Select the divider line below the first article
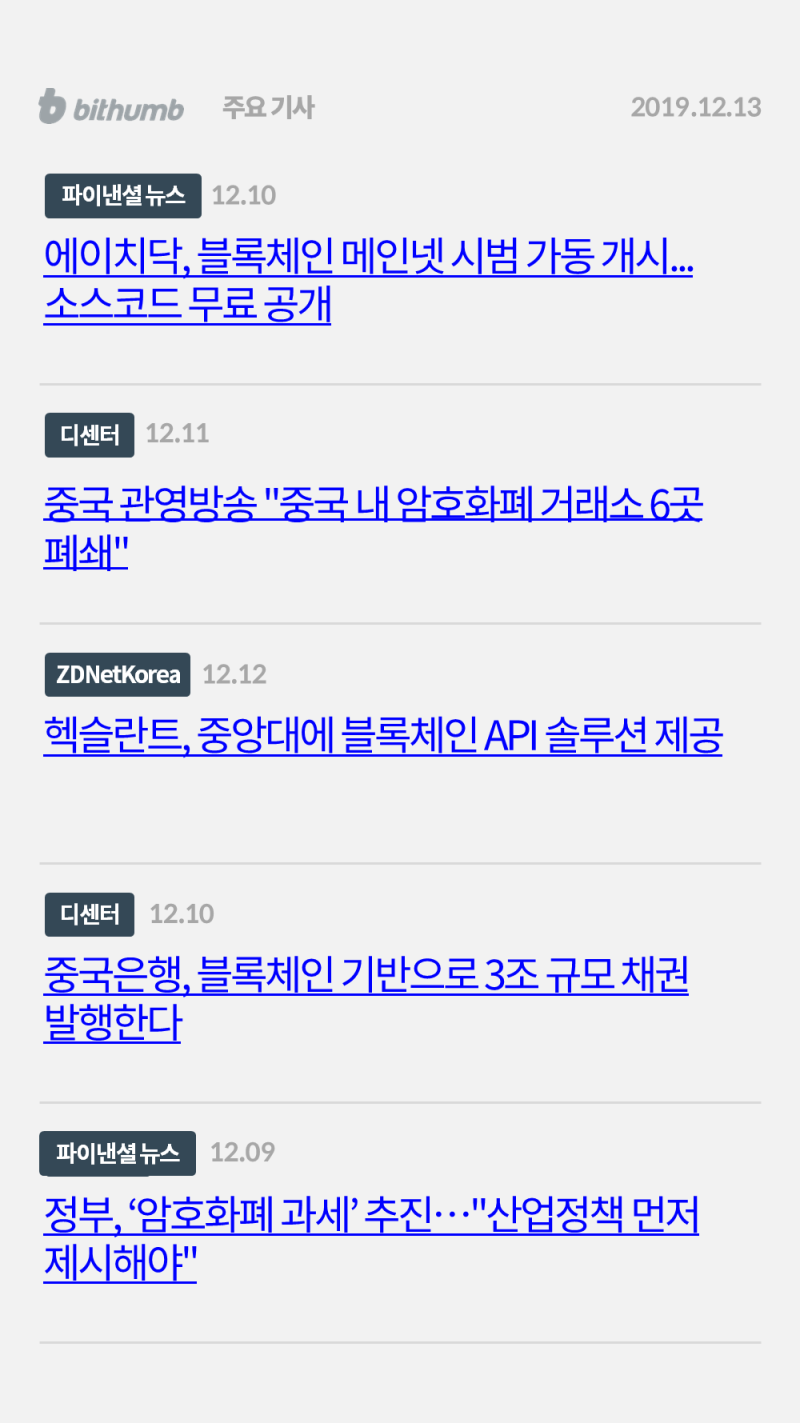Screen dimensions: 800x1423 point(400,383)
